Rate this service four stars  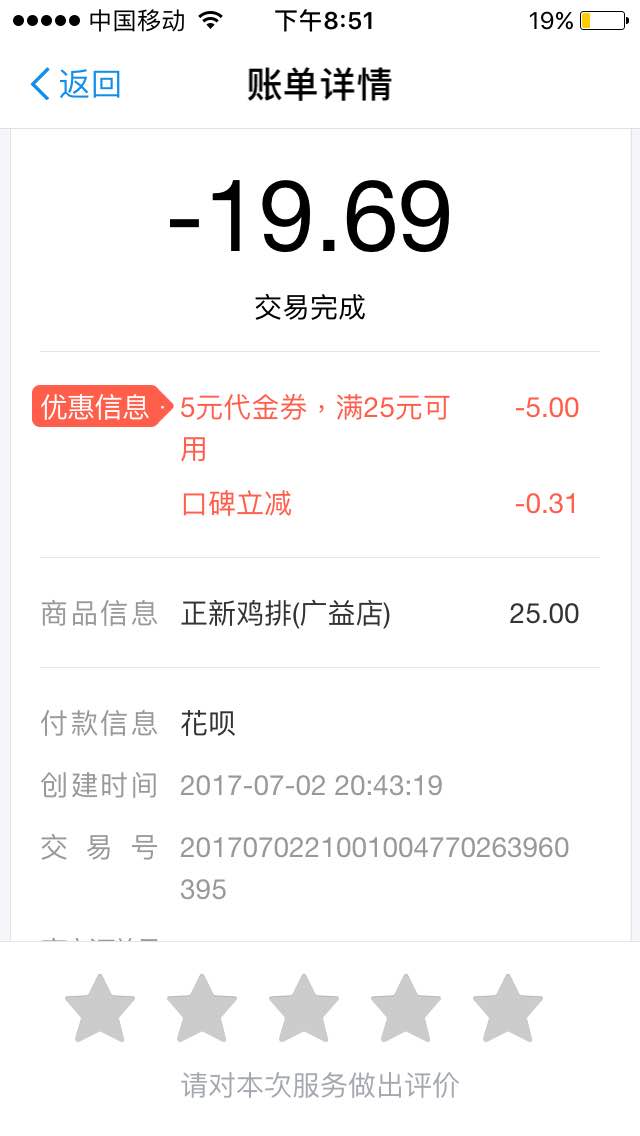click(406, 1008)
